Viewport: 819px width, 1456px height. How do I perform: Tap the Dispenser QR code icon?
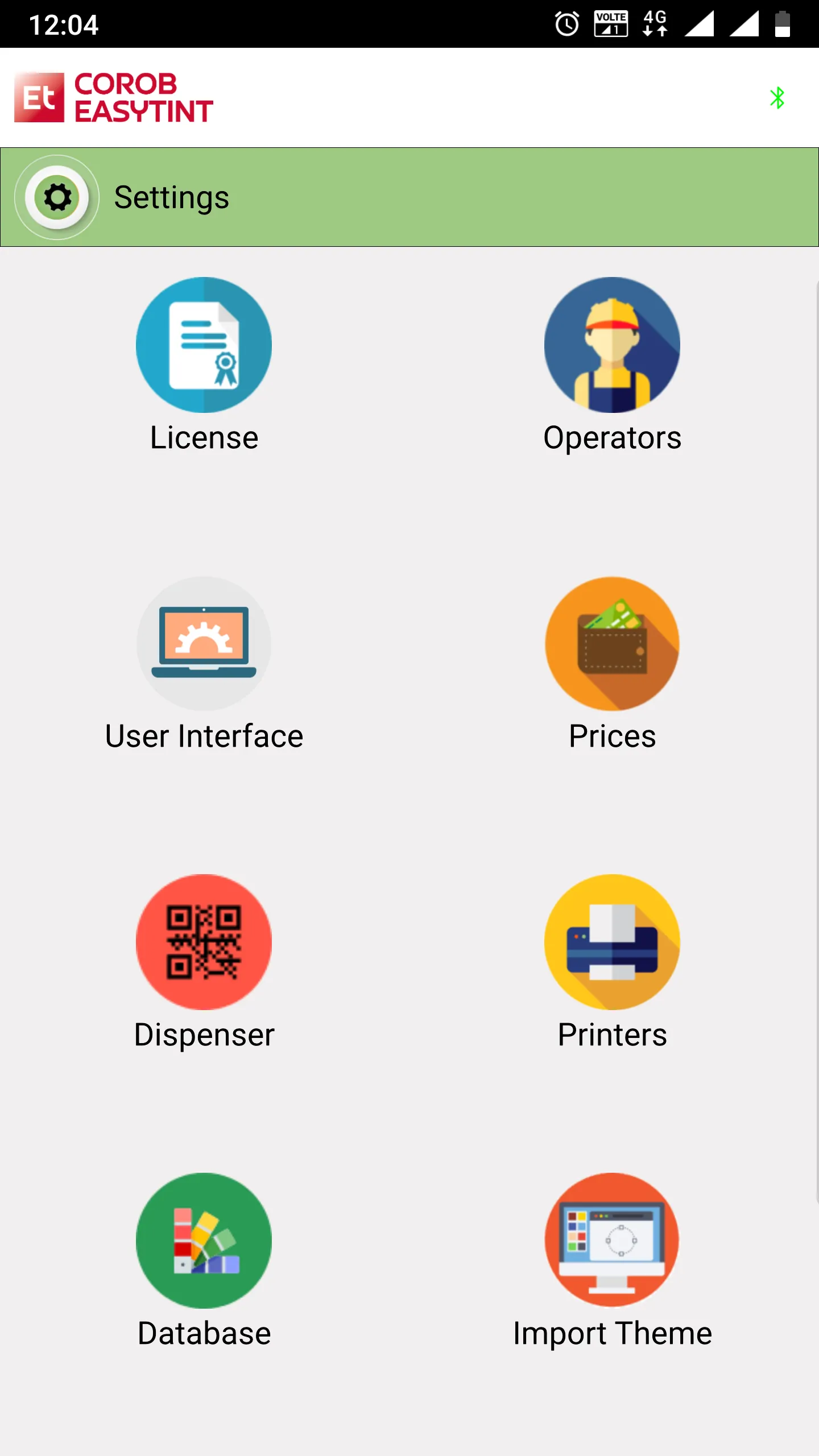(204, 942)
